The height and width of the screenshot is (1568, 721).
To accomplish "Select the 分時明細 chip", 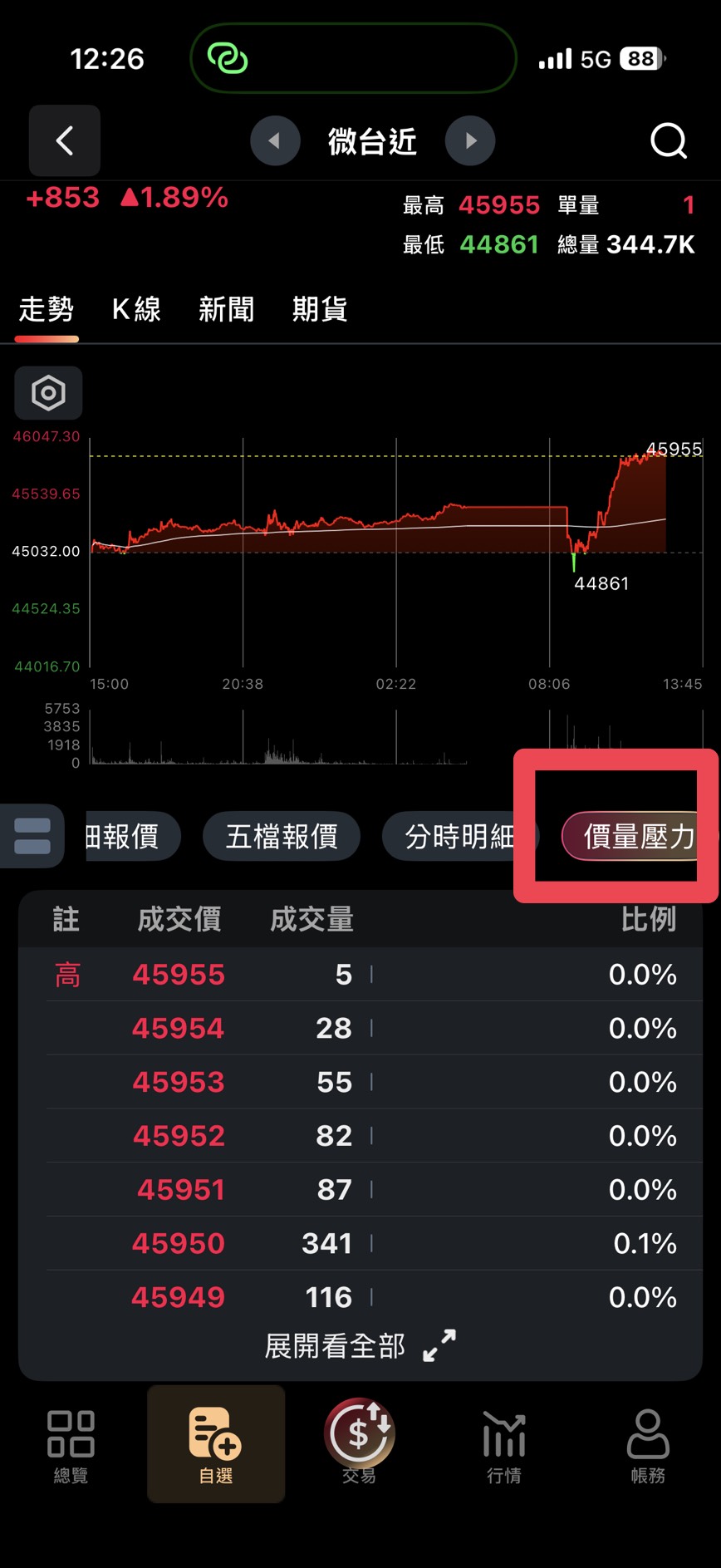I will (x=459, y=836).
